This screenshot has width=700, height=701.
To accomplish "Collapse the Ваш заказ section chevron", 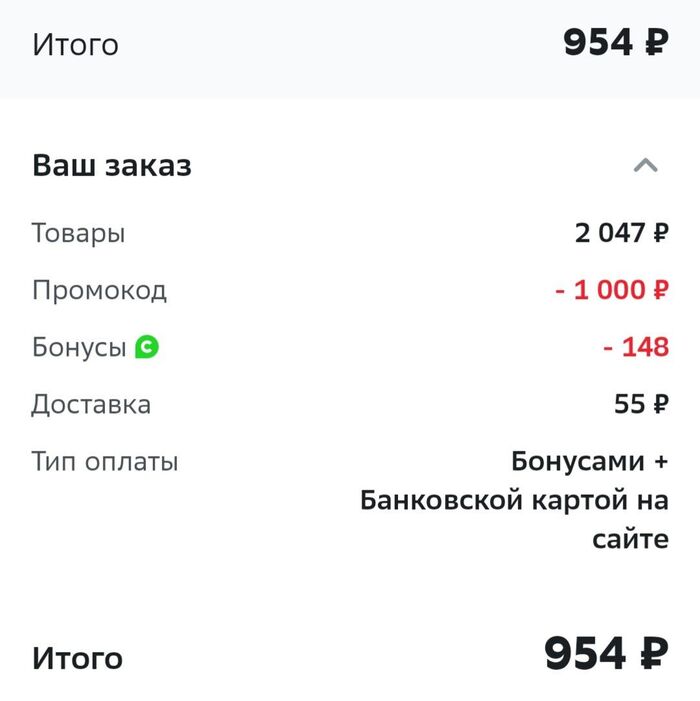I will click(646, 166).
